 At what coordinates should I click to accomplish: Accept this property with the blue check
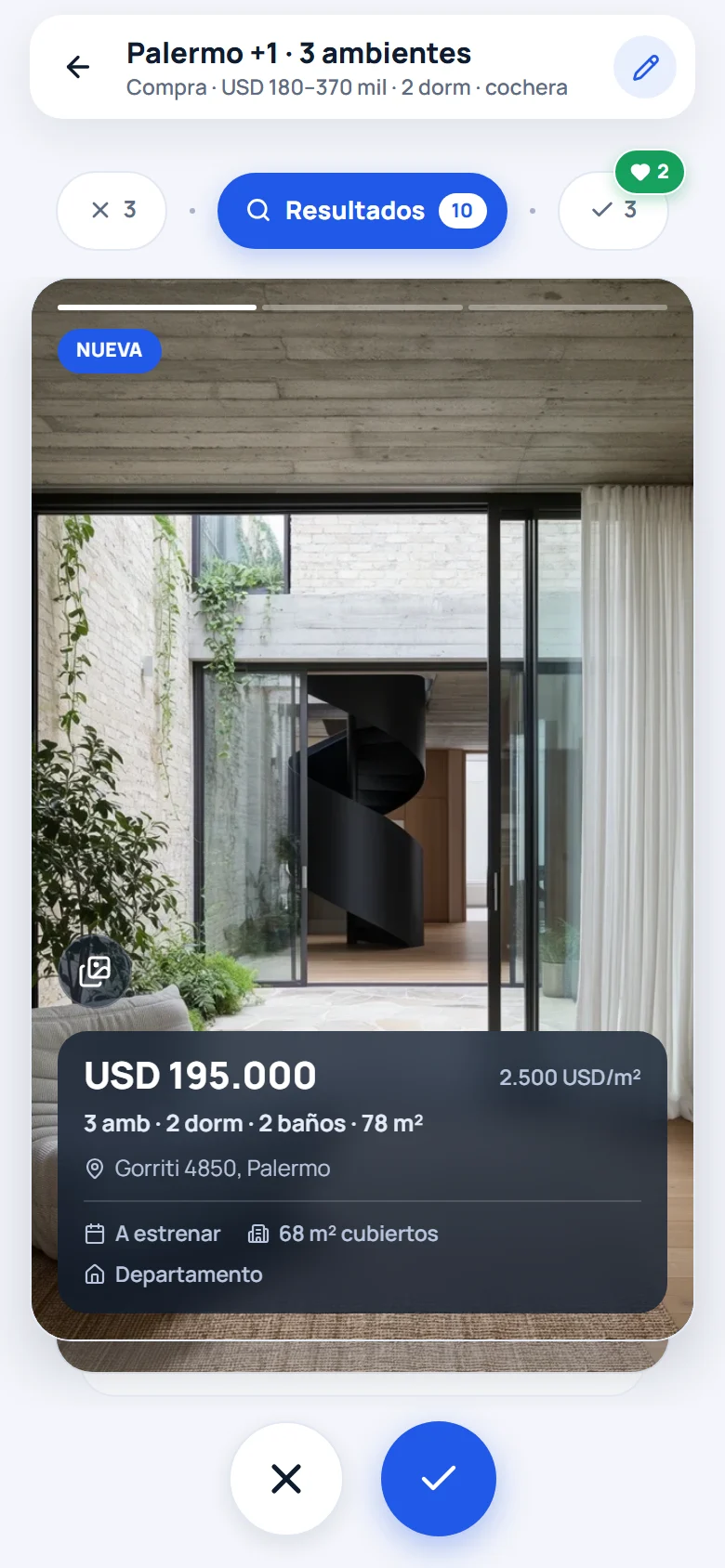[439, 1479]
